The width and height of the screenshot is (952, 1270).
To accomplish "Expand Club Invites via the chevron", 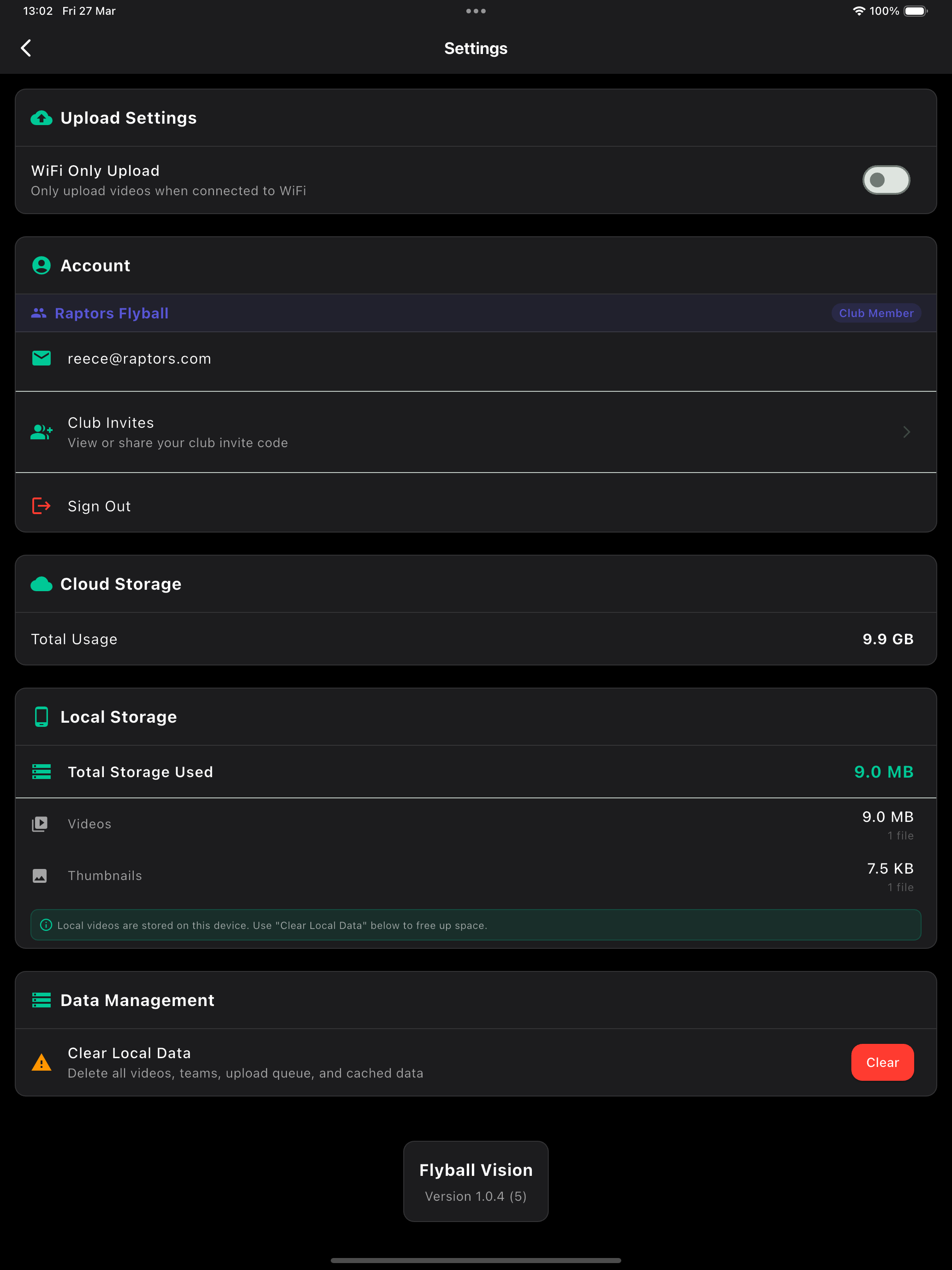I will [x=907, y=432].
